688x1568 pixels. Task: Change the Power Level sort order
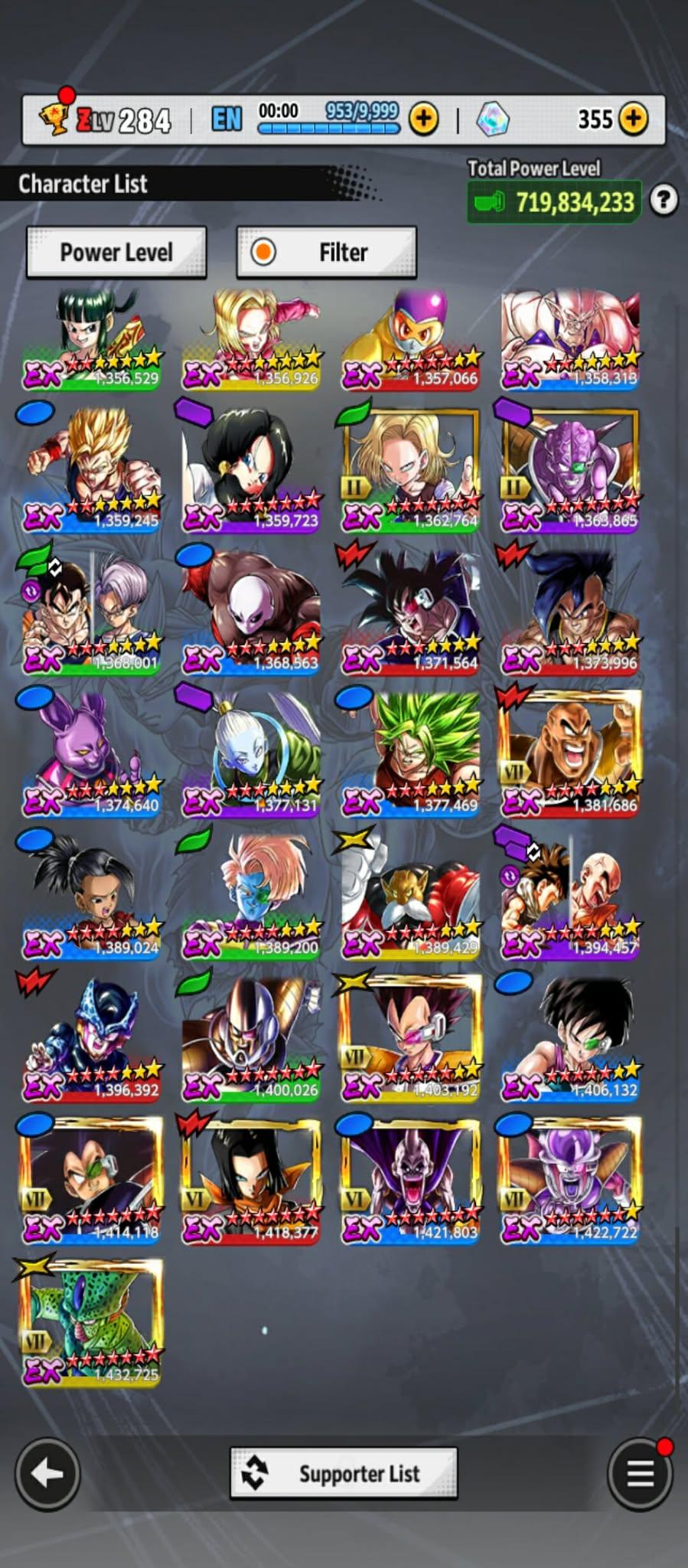(116, 252)
